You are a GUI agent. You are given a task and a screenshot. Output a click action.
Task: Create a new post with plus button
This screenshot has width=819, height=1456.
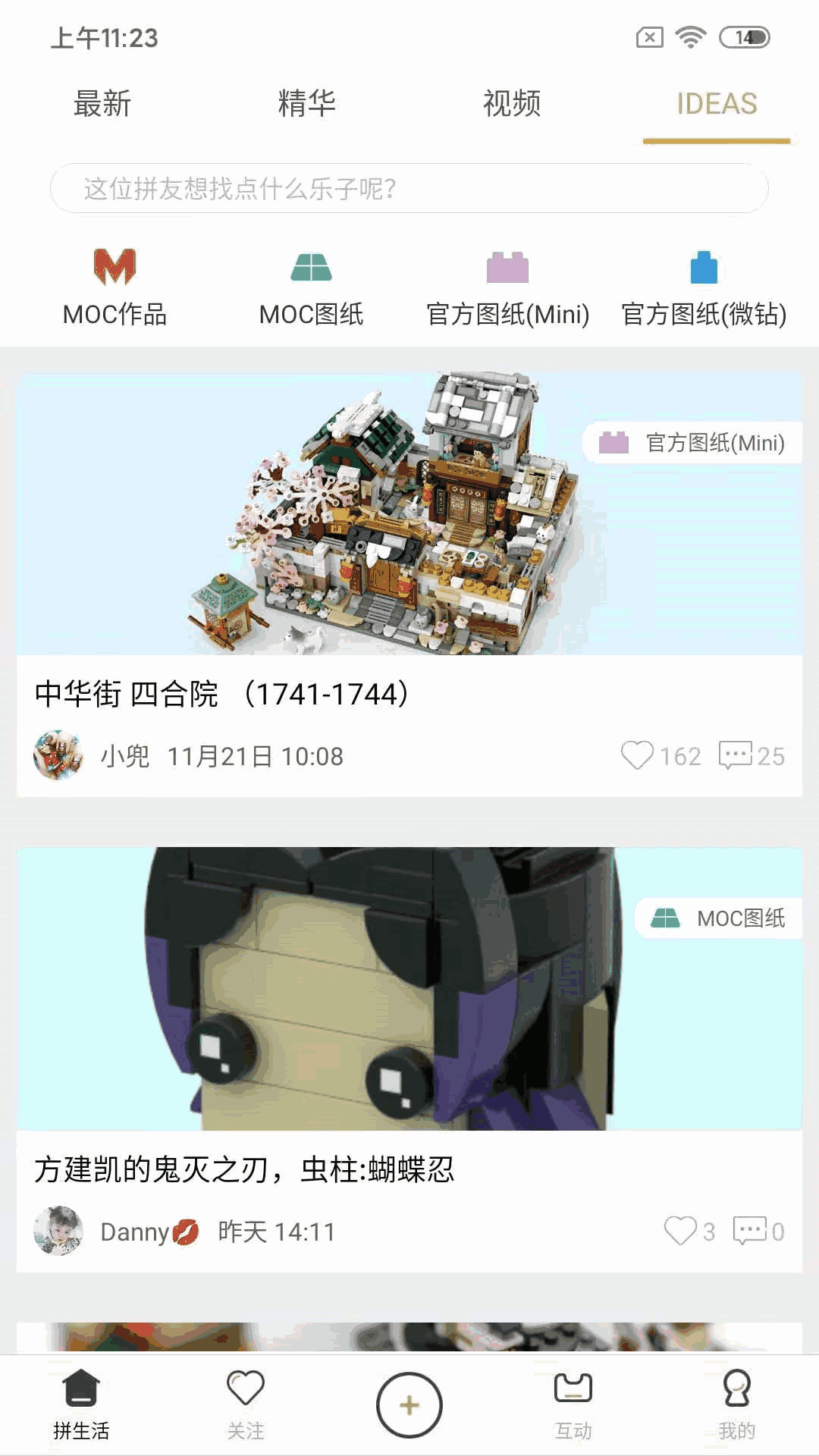coord(409,1404)
